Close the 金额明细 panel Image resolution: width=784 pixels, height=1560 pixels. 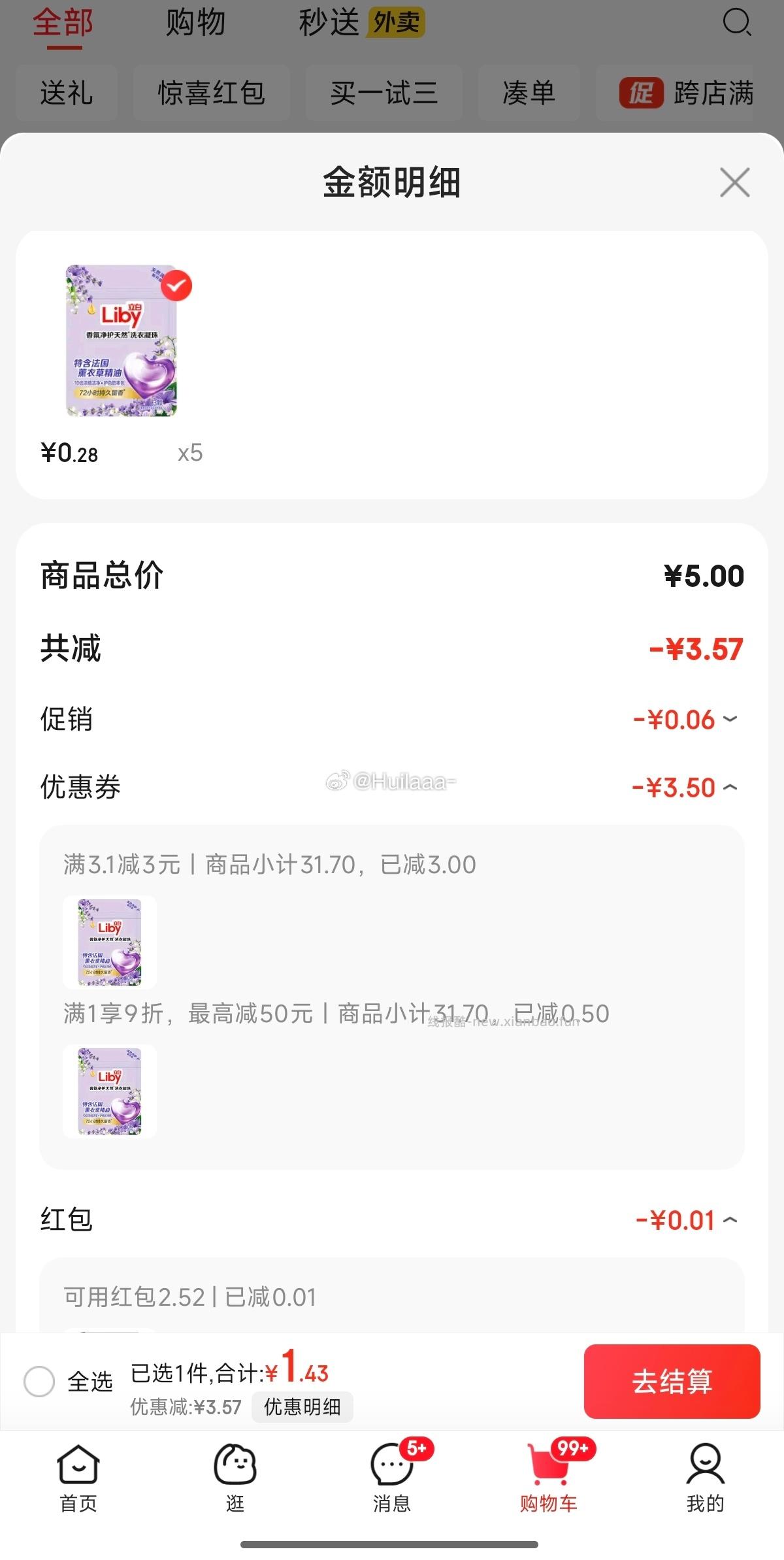click(734, 182)
